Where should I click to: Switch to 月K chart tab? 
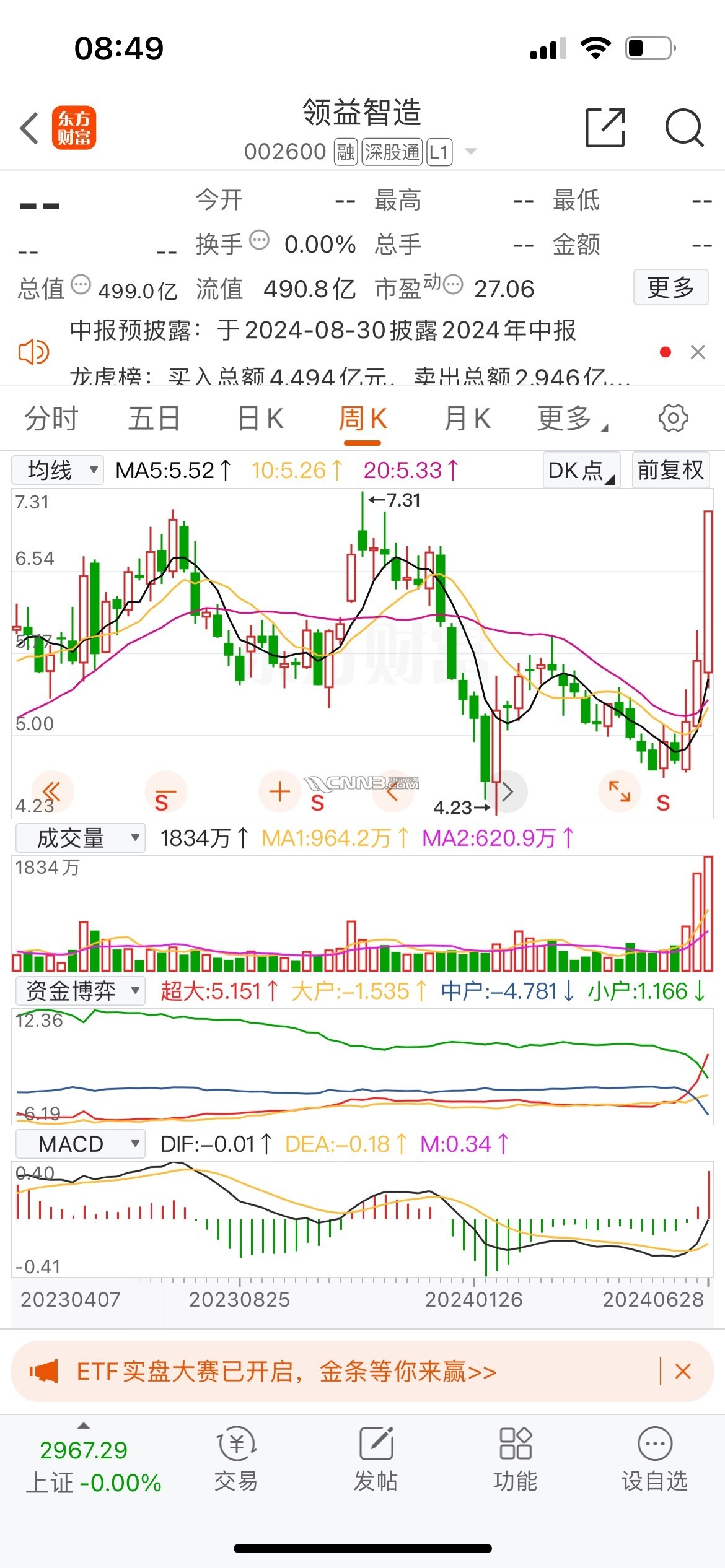click(467, 419)
